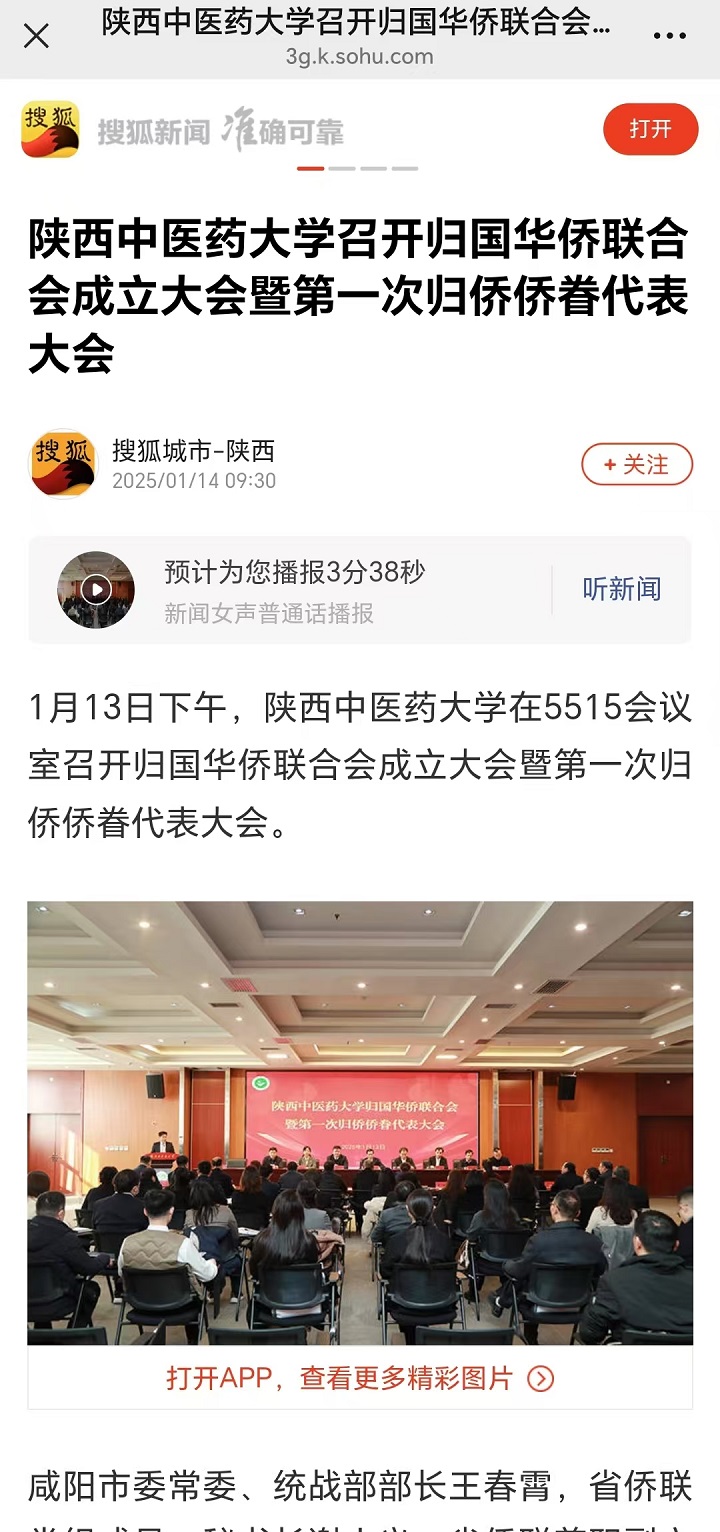Follow 搜狐城市-陕西 with the 关注 button
720x1532 pixels.
tap(637, 464)
